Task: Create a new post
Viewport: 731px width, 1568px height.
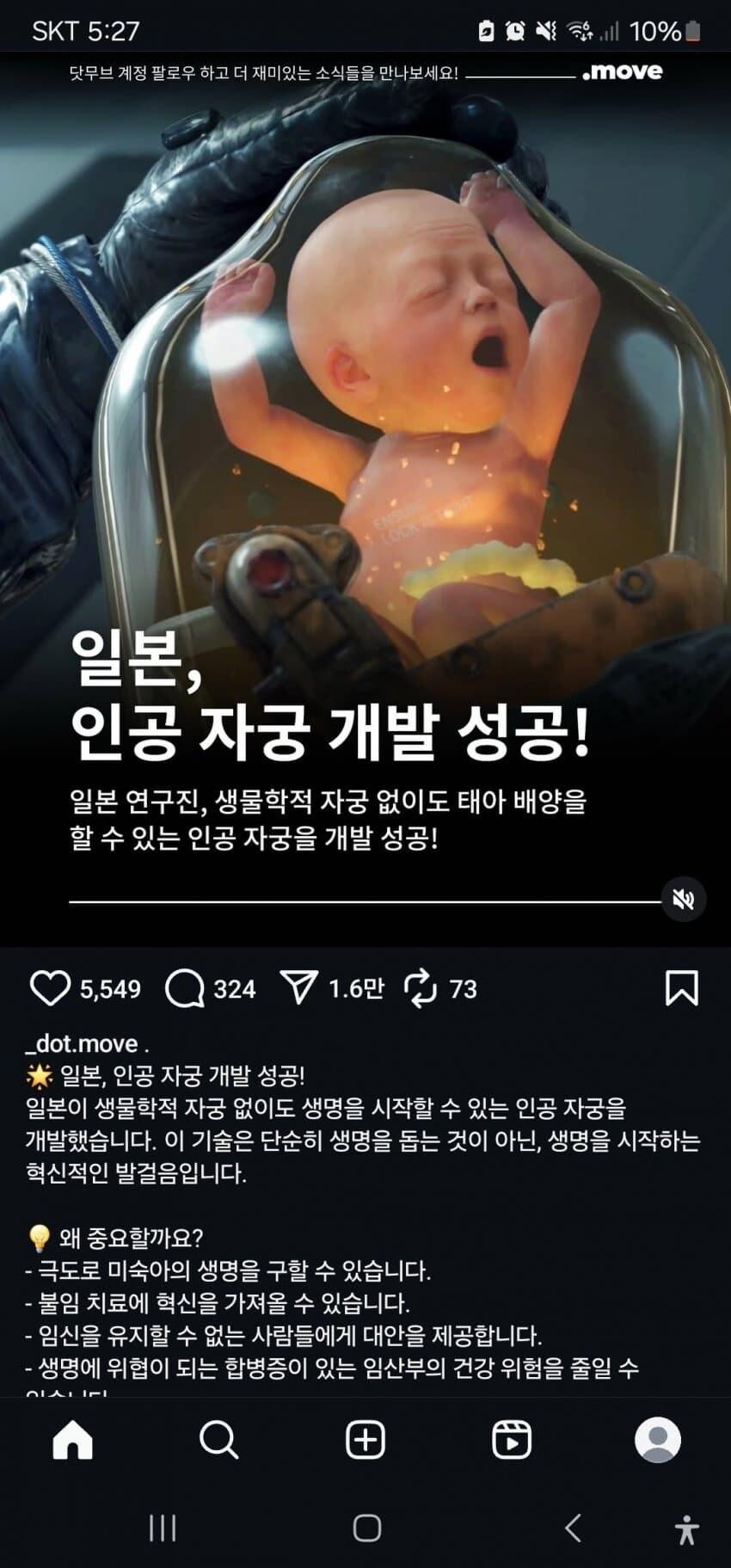Action: pos(365,1440)
